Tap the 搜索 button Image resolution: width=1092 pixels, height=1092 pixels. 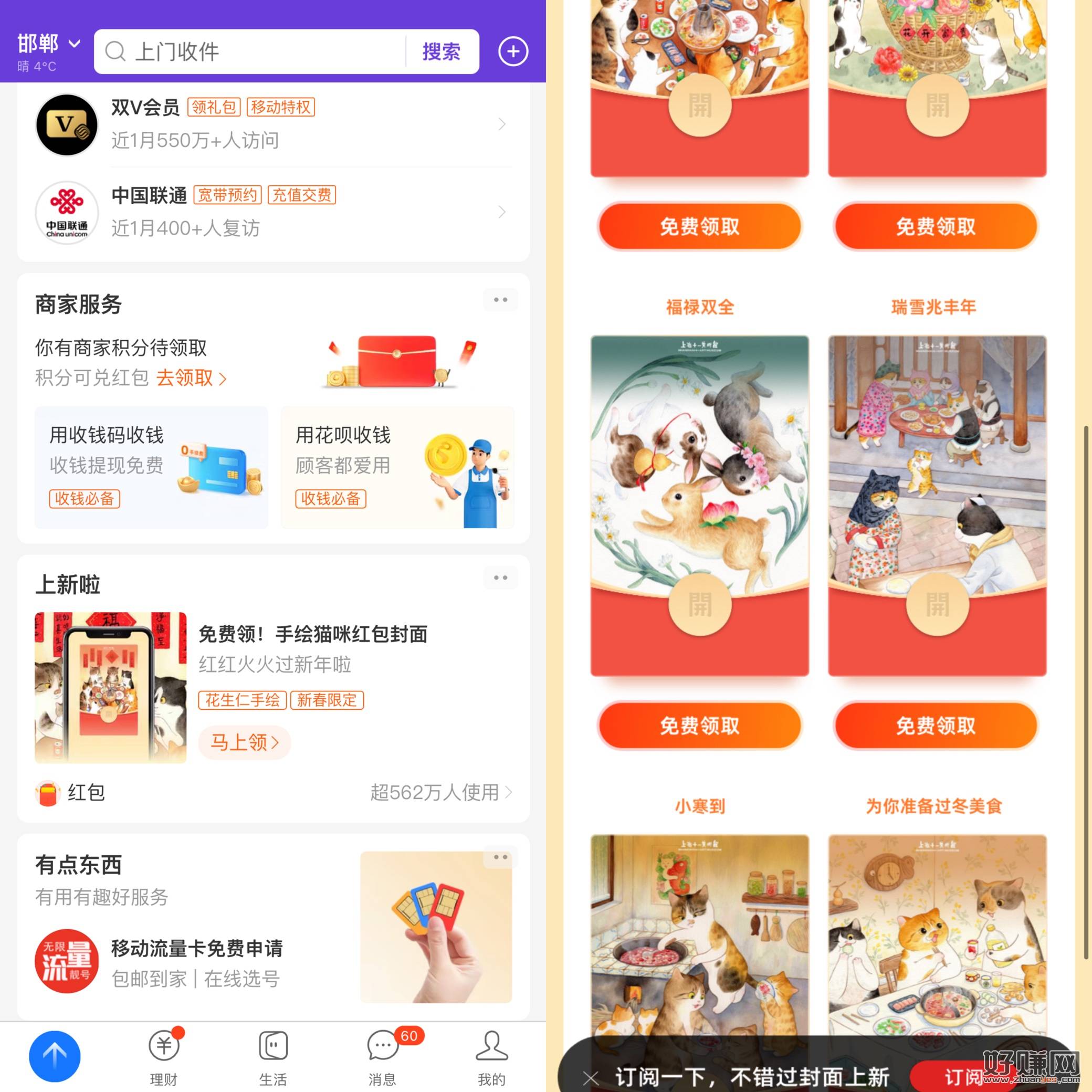pyautogui.click(x=442, y=52)
